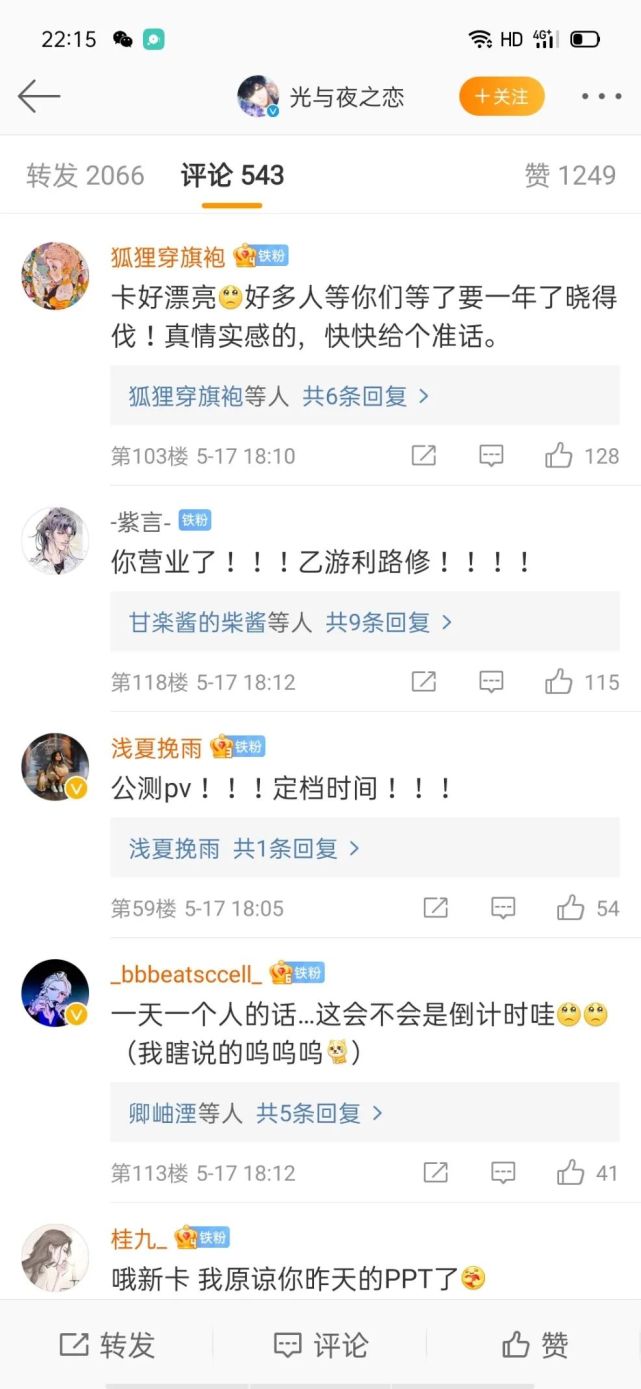Open 浅夏挽雨's profile avatar
The width and height of the screenshot is (641, 1389).
tap(55, 767)
